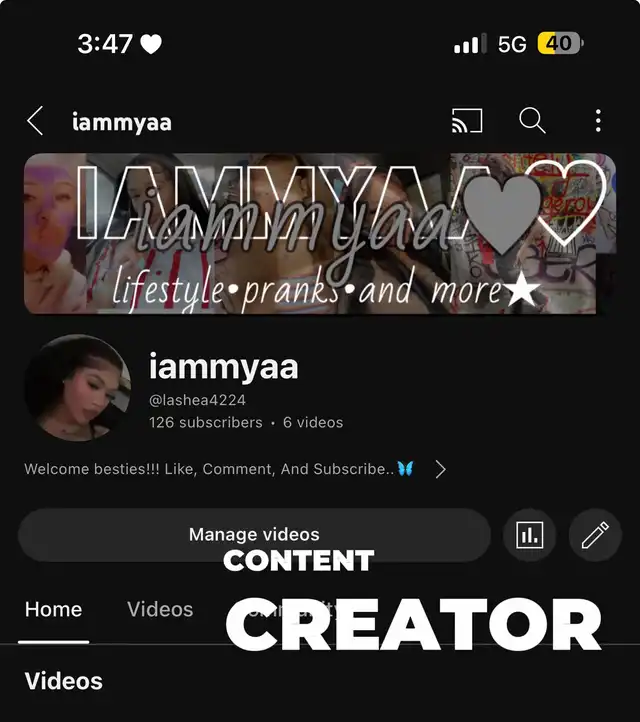
Task: Open the channel analytics chart icon
Action: (529, 535)
